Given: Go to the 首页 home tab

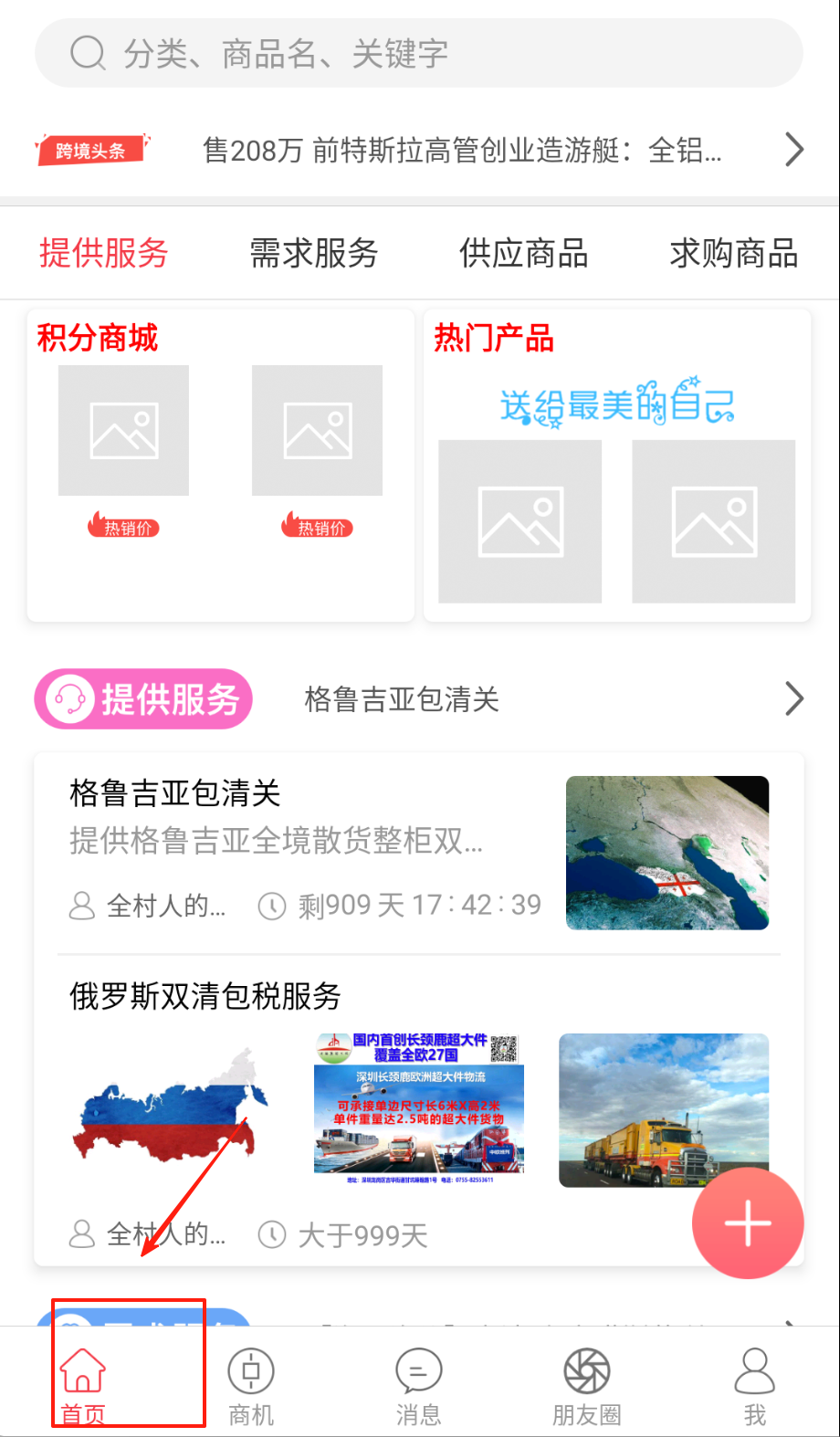Looking at the screenshot, I should (83, 1385).
